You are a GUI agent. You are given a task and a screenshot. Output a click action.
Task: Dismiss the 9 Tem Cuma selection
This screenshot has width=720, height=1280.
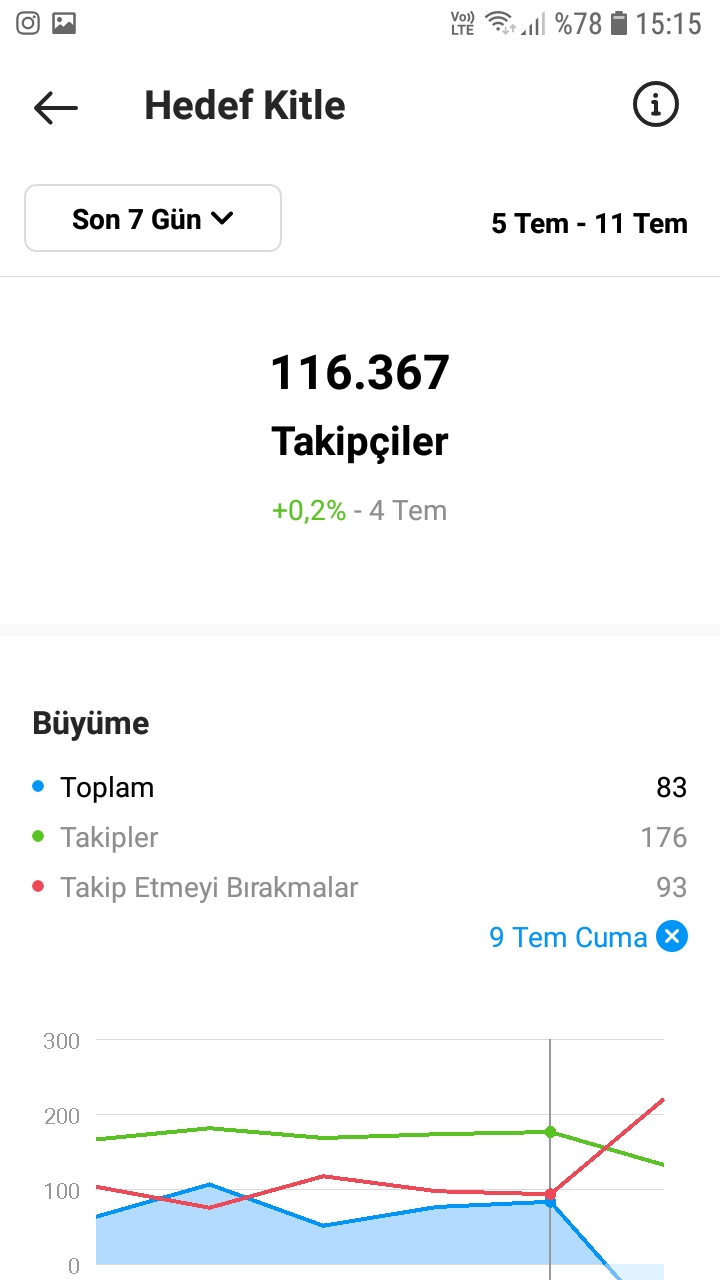(672, 937)
